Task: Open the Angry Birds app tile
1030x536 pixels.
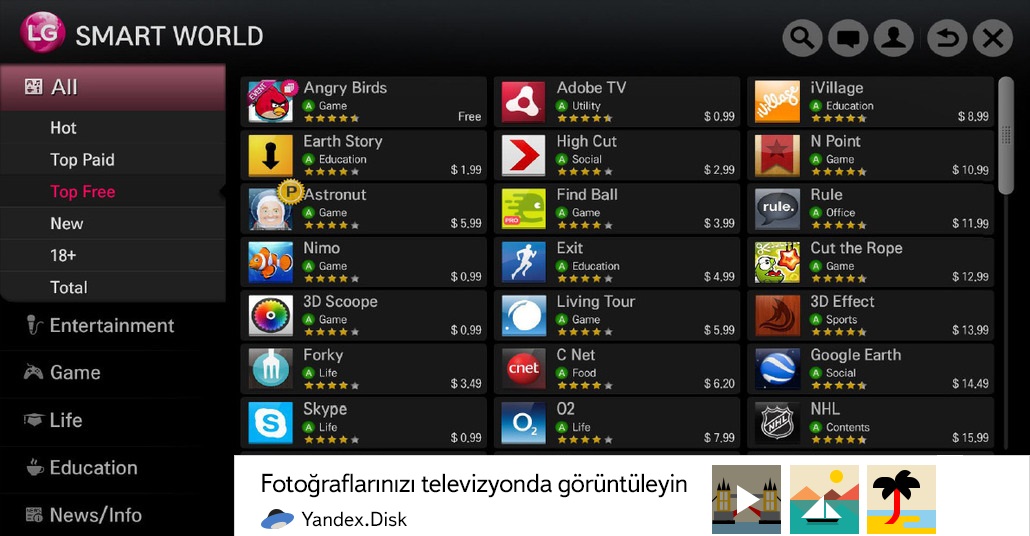Action: [364, 101]
